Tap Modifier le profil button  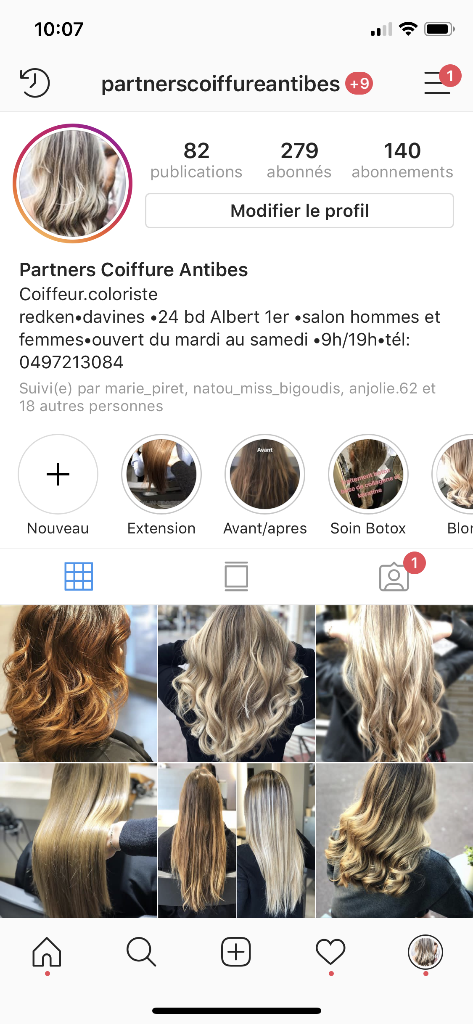click(x=299, y=211)
